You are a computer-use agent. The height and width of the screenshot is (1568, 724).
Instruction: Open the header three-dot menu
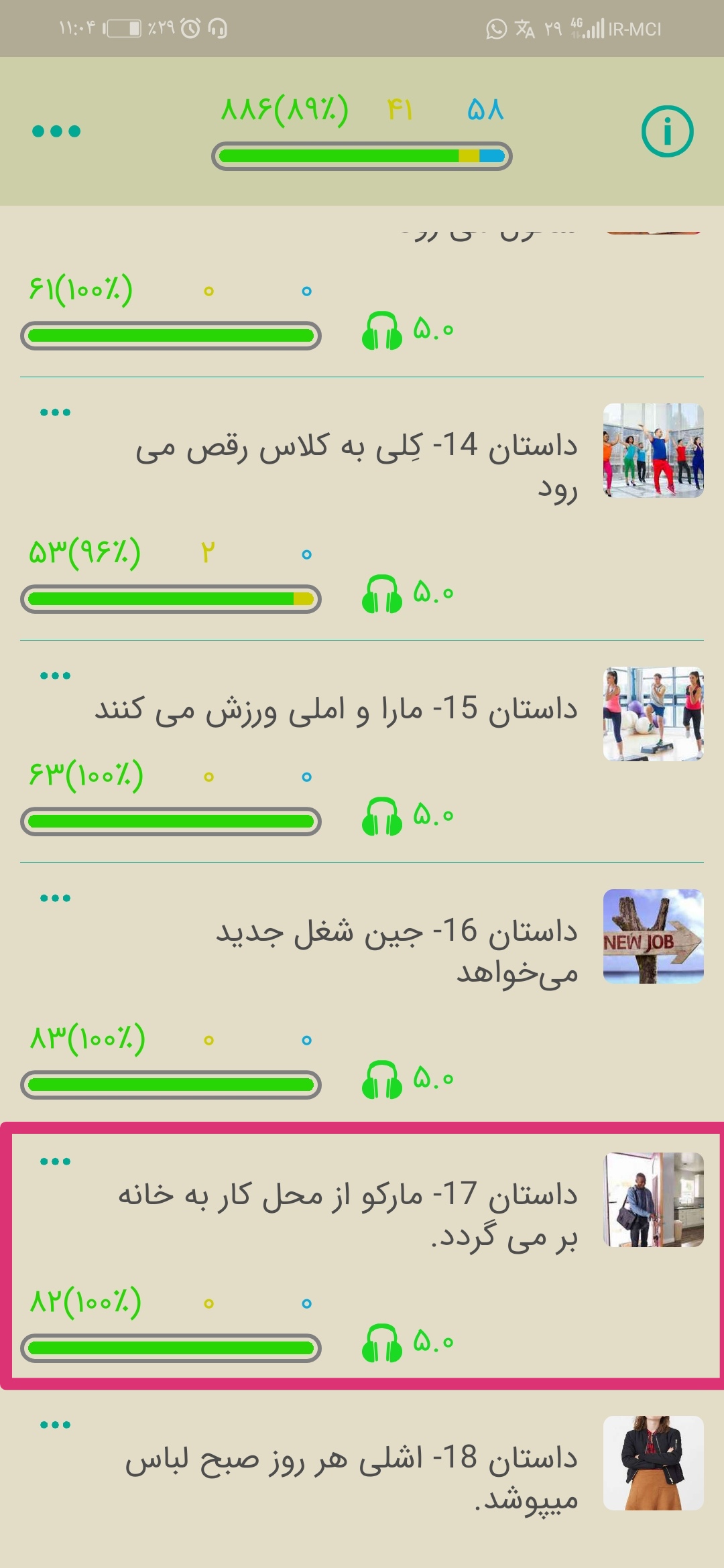click(x=56, y=131)
